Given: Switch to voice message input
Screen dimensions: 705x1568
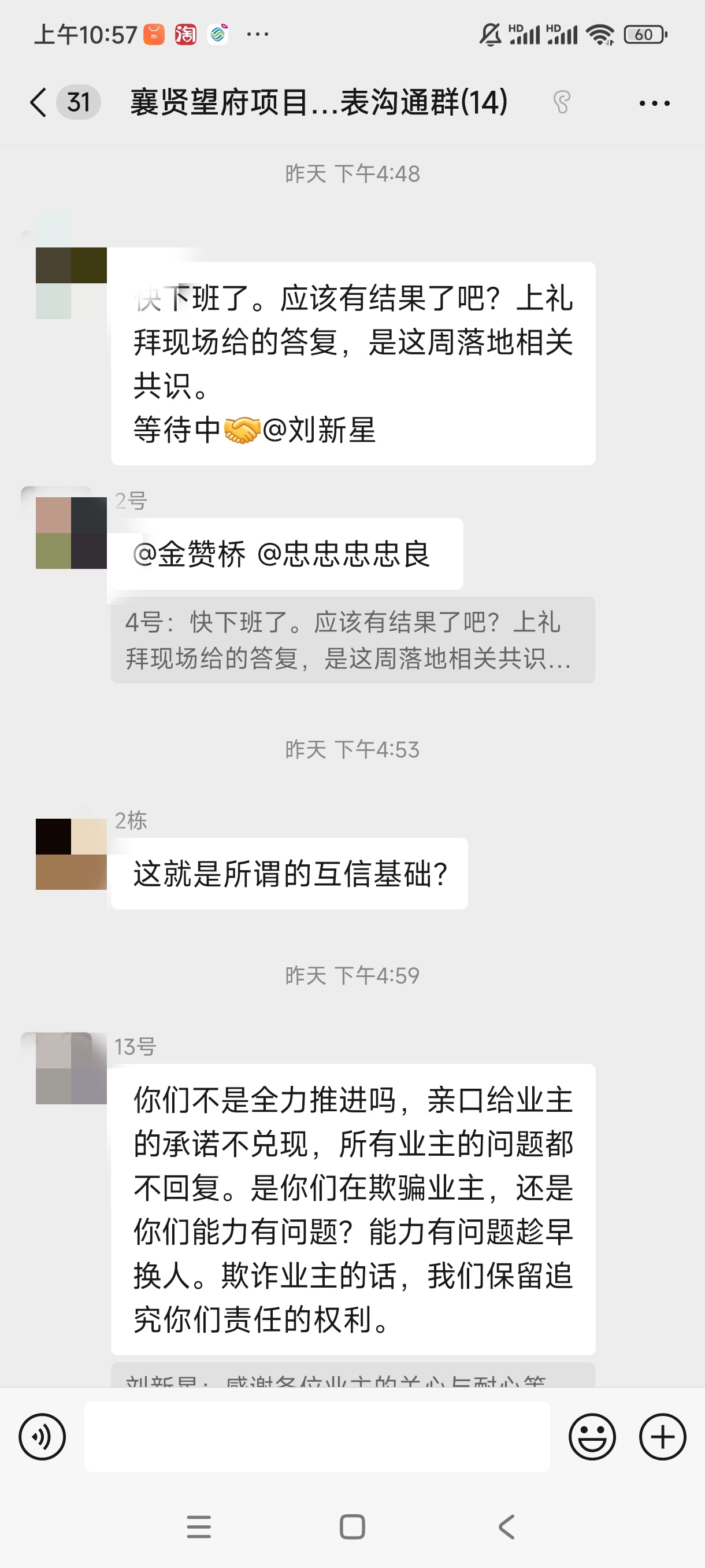Looking at the screenshot, I should (x=42, y=1437).
